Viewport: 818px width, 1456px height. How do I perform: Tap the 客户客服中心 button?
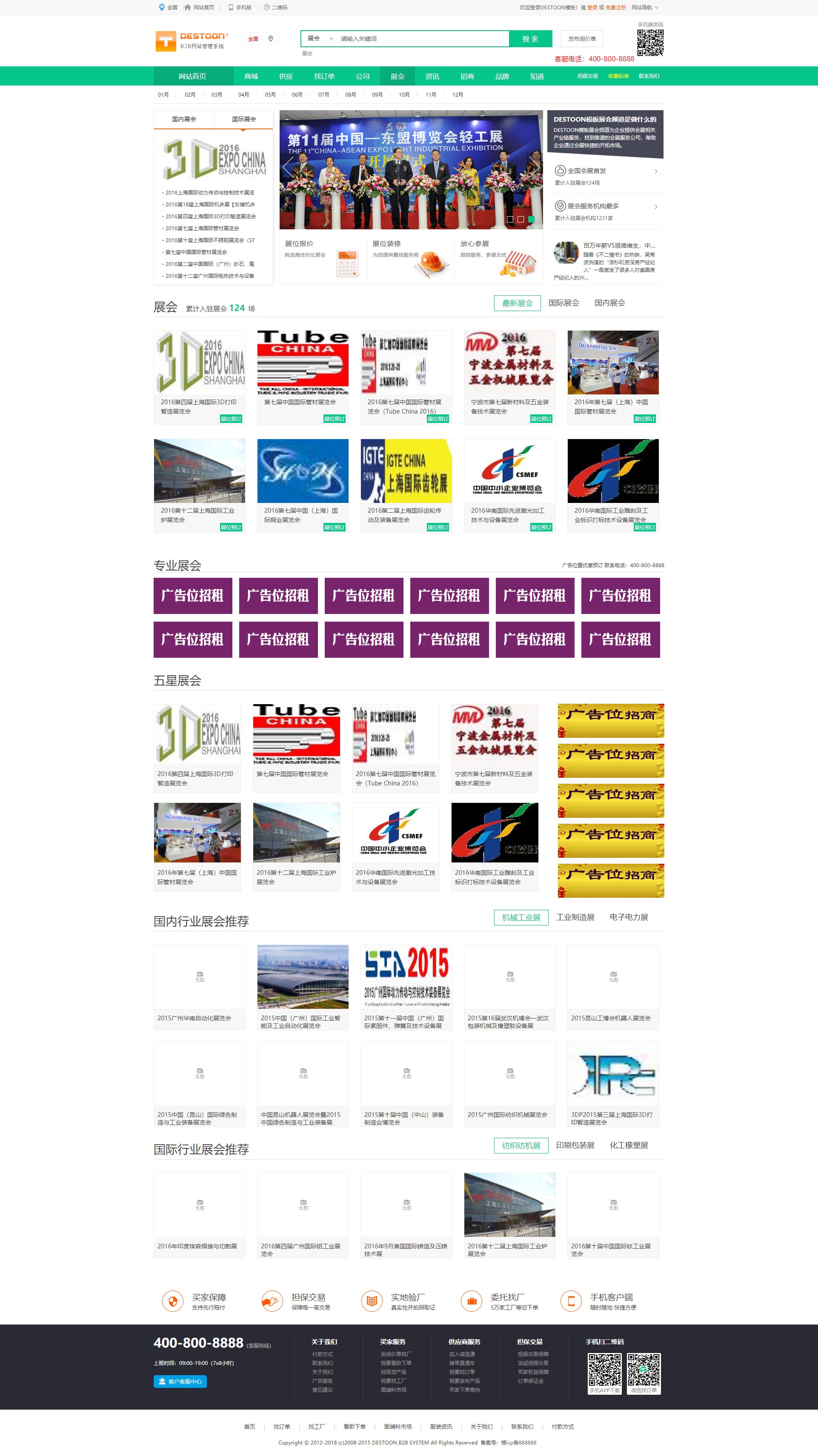coord(180,1382)
